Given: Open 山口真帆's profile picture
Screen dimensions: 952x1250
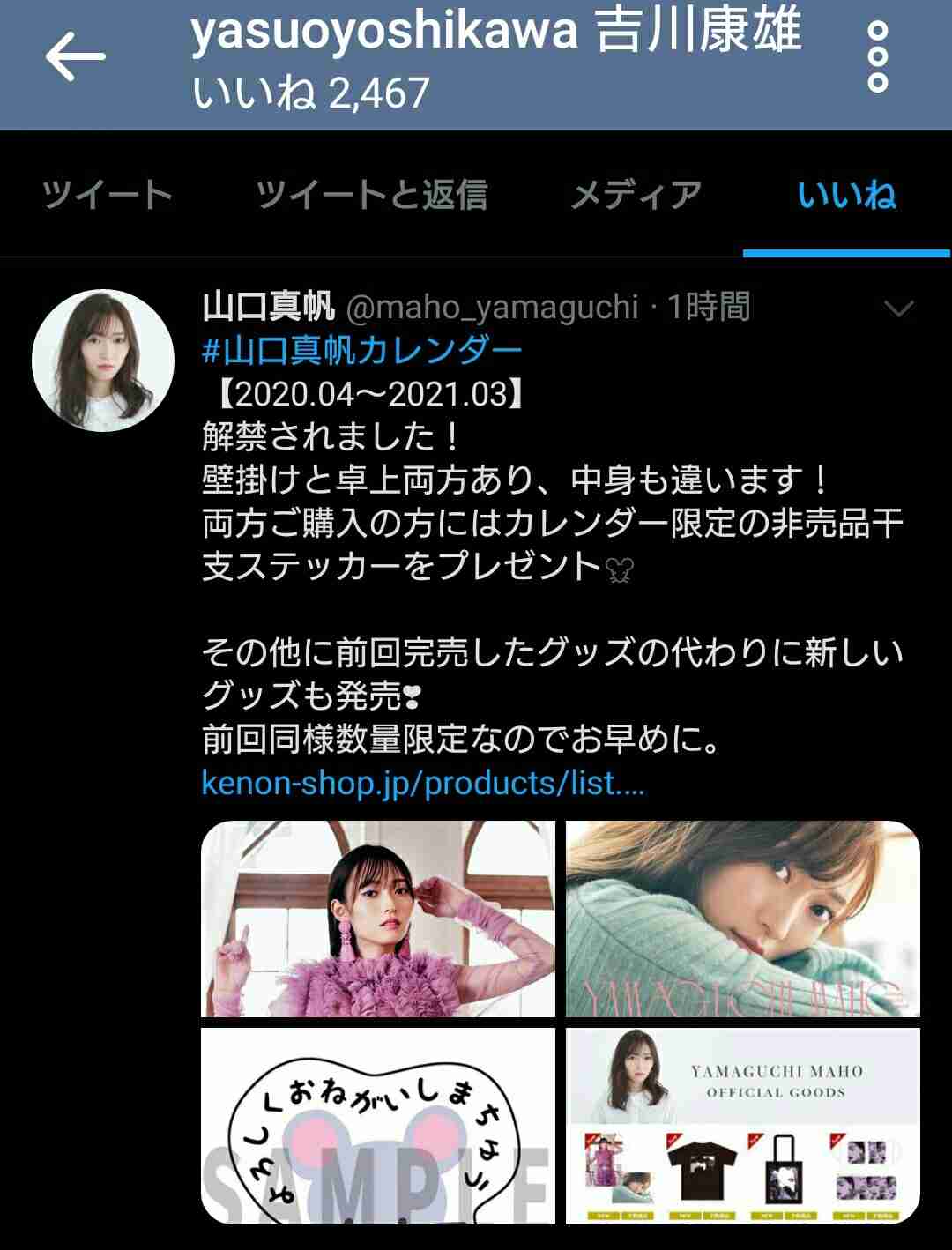Looking at the screenshot, I should (x=103, y=361).
